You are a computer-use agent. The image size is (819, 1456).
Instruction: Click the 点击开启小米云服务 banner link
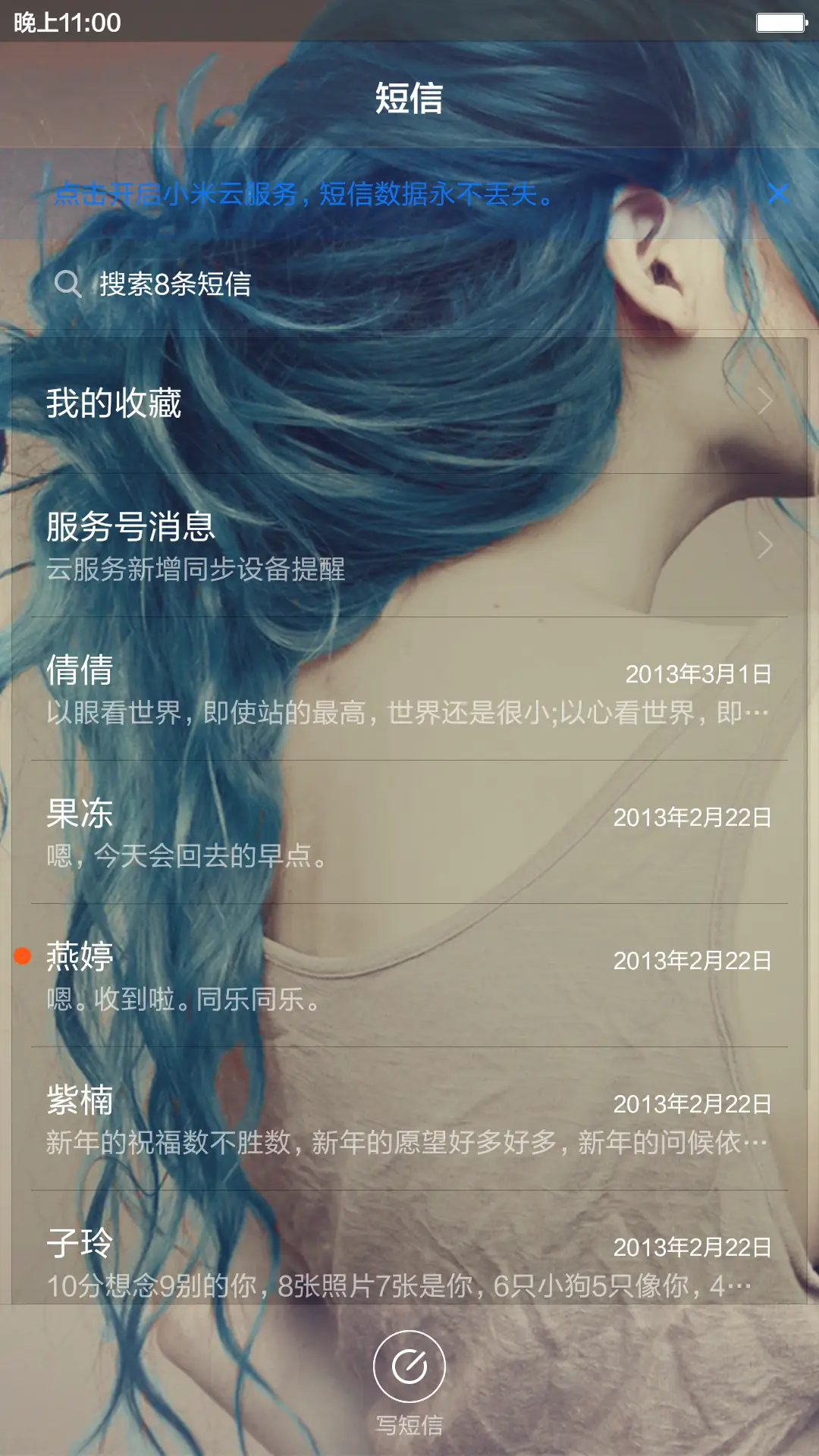coord(303,196)
